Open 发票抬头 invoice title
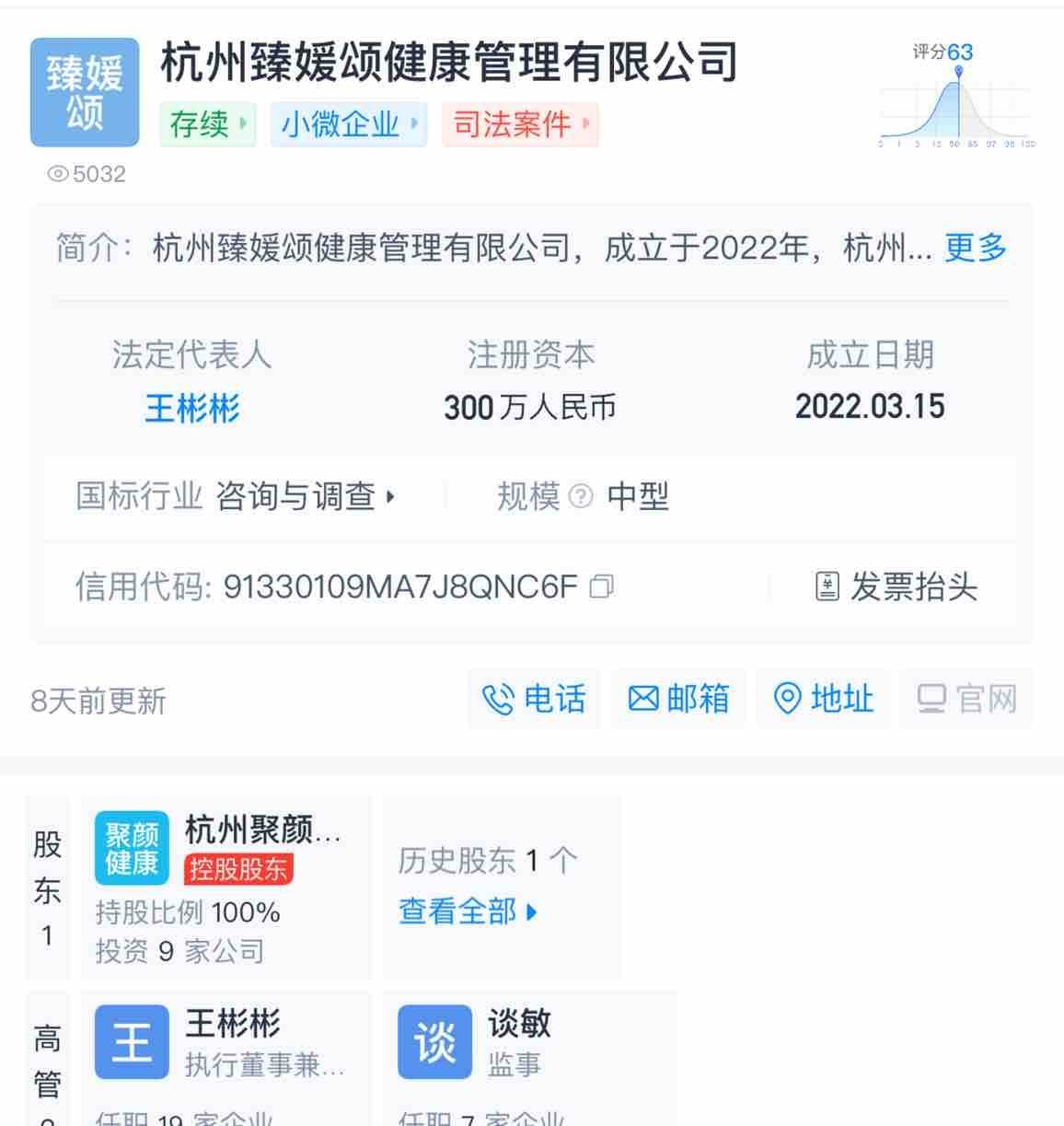 (x=896, y=586)
